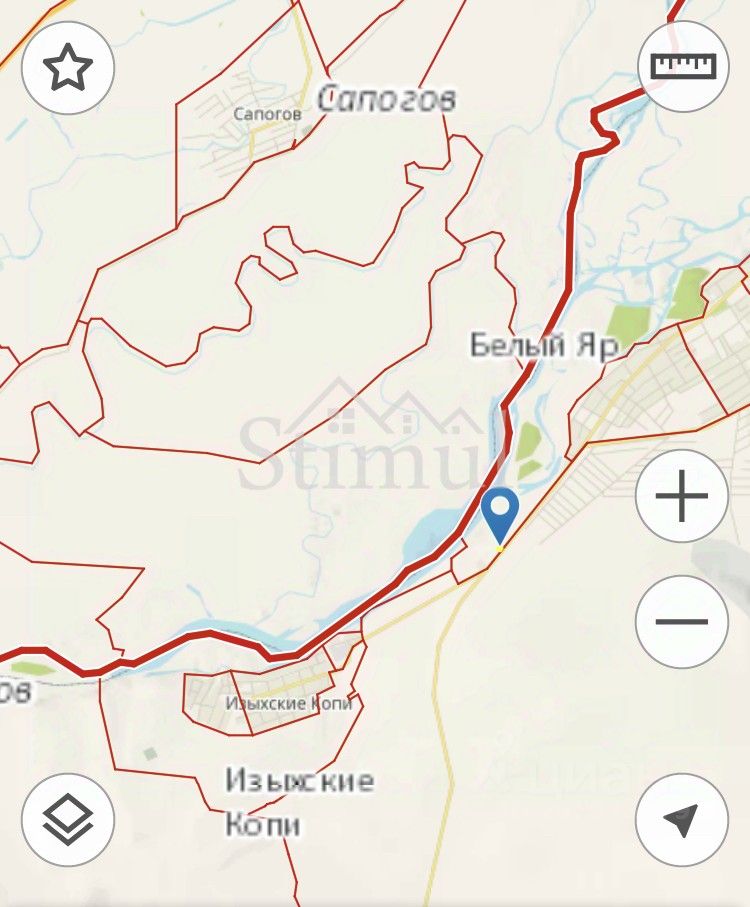The width and height of the screenshot is (750, 907).
Task: Tap the blue location pin marker
Action: click(499, 514)
